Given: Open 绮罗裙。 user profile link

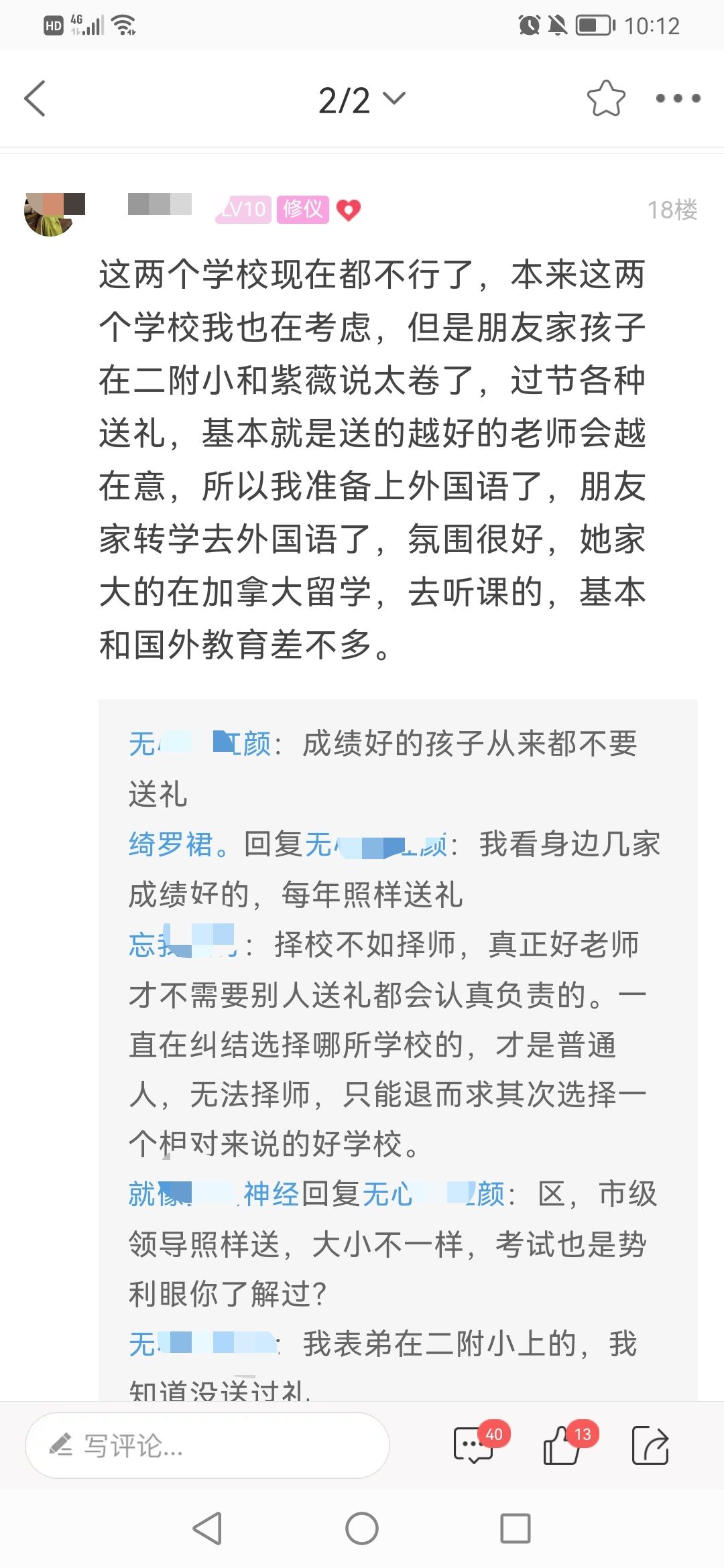Looking at the screenshot, I should [x=178, y=844].
